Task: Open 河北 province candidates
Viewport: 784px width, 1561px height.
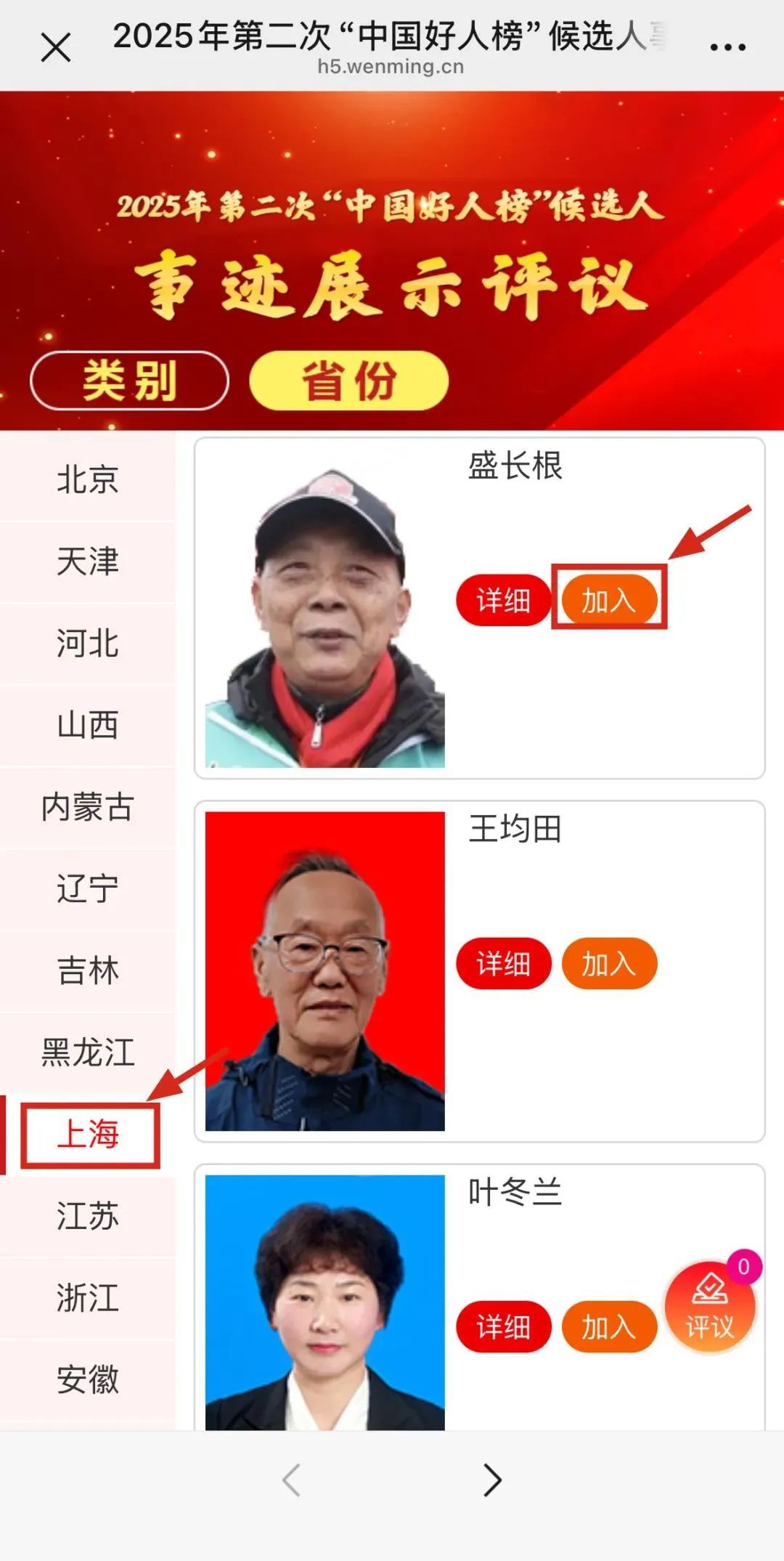Action: point(88,644)
